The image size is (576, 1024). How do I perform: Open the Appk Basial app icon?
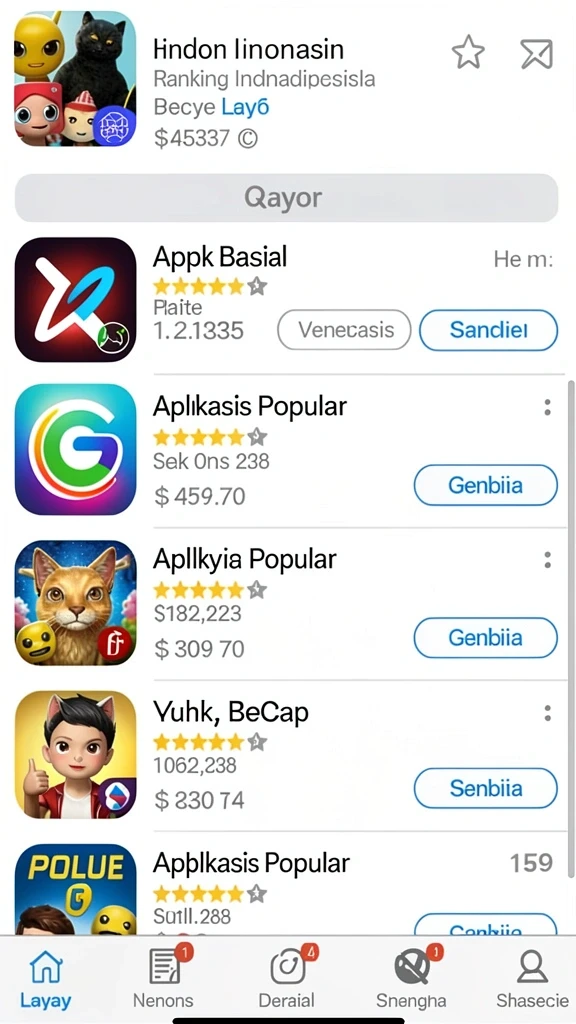[76, 299]
